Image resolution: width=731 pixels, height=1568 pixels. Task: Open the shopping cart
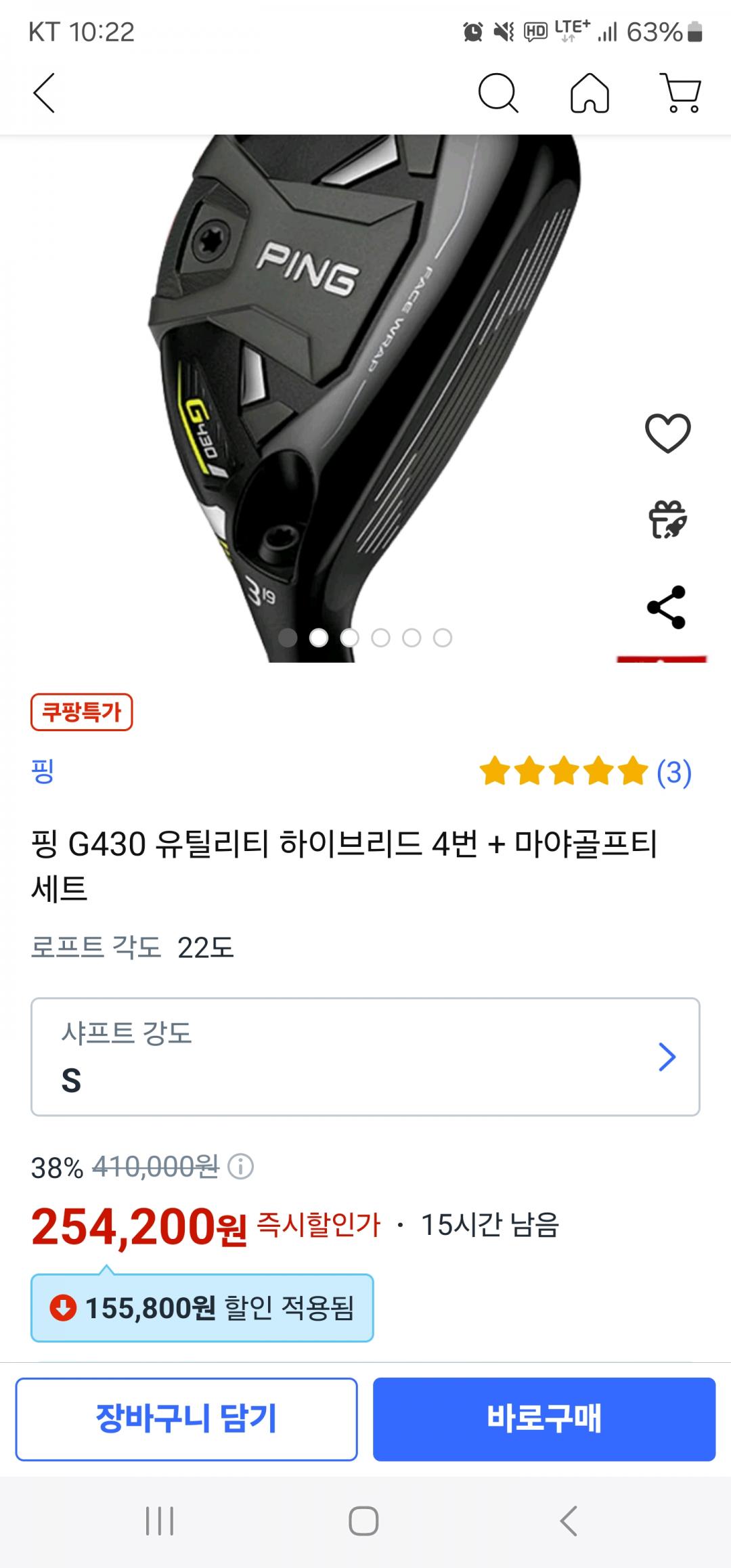pyautogui.click(x=681, y=93)
